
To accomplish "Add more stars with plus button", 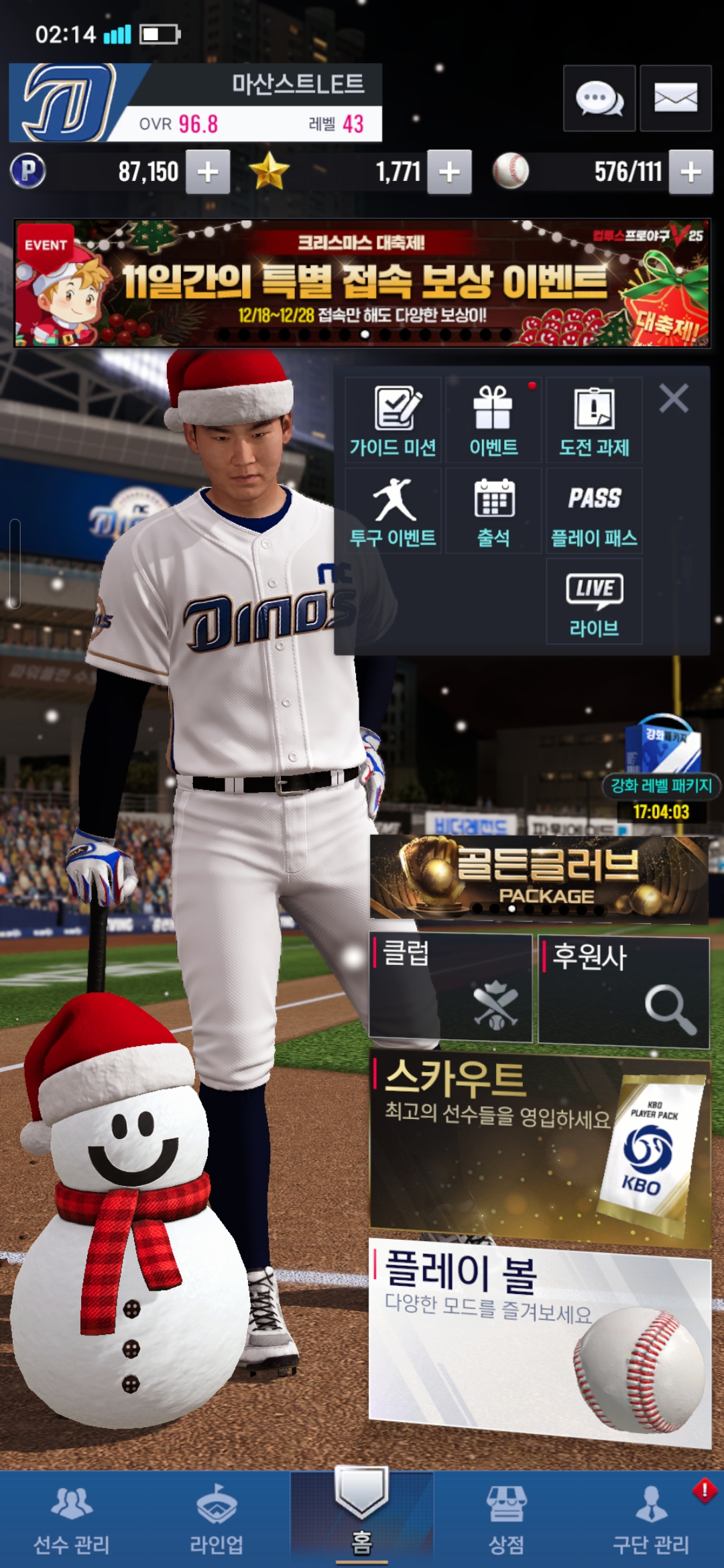I will pos(449,172).
